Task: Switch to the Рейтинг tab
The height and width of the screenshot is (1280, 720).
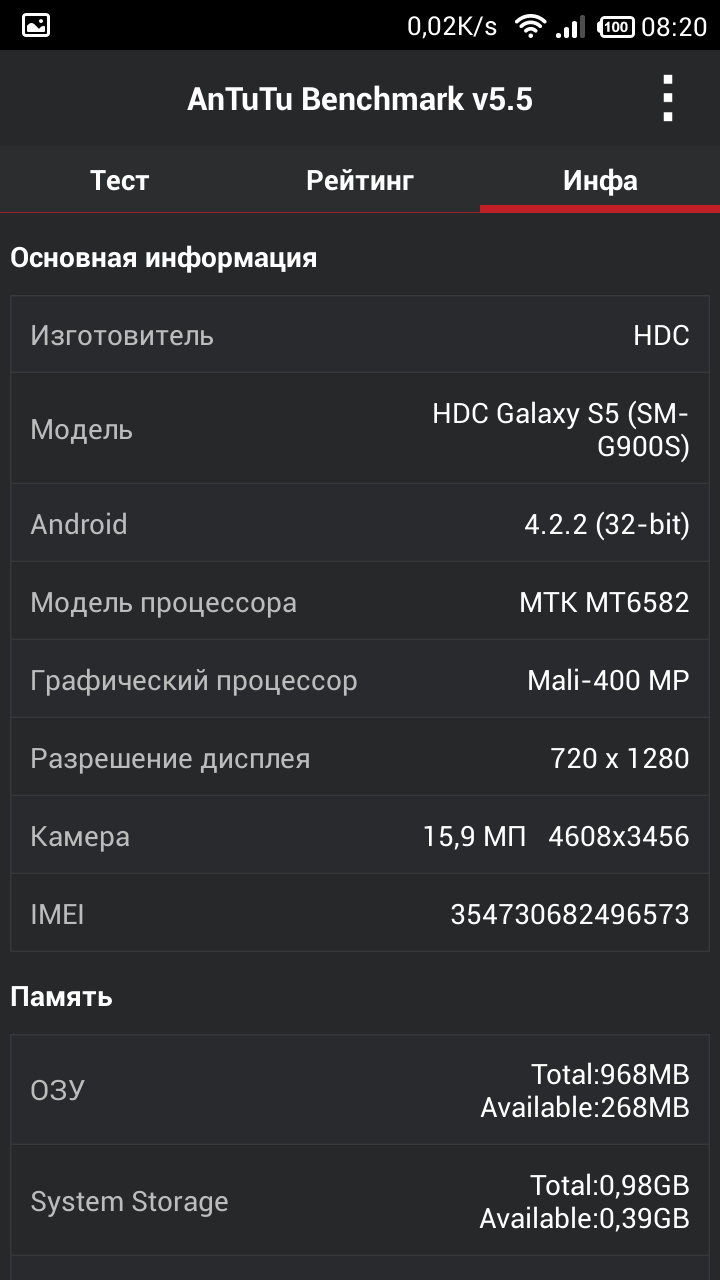Action: pyautogui.click(x=360, y=180)
